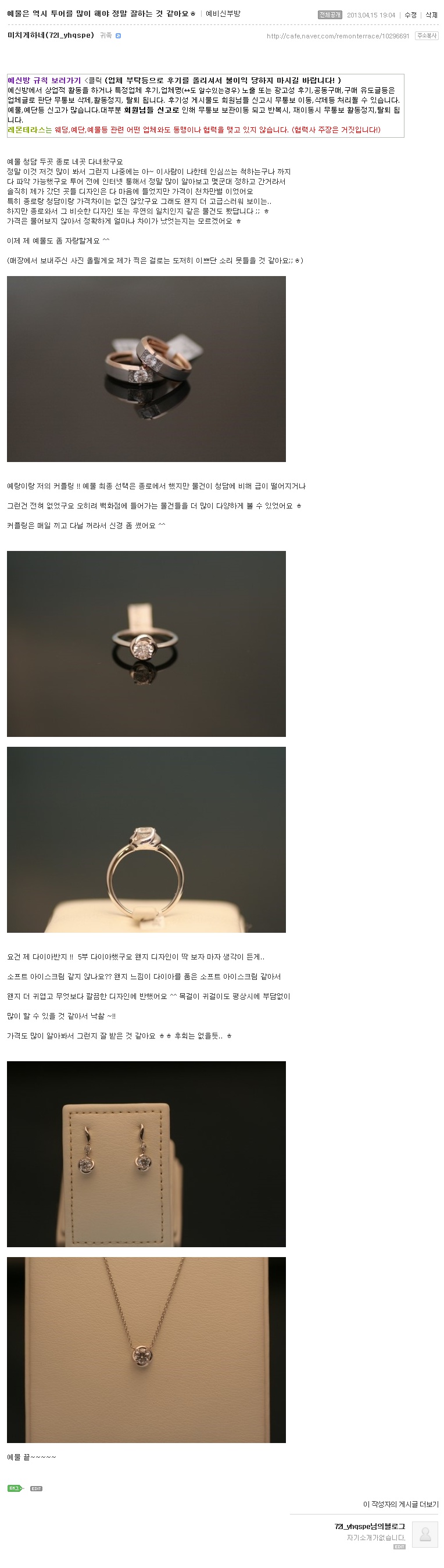444x1568 pixels.
Task: Visit 72l_yhqspe님의블로그
Action: (x=369, y=1526)
